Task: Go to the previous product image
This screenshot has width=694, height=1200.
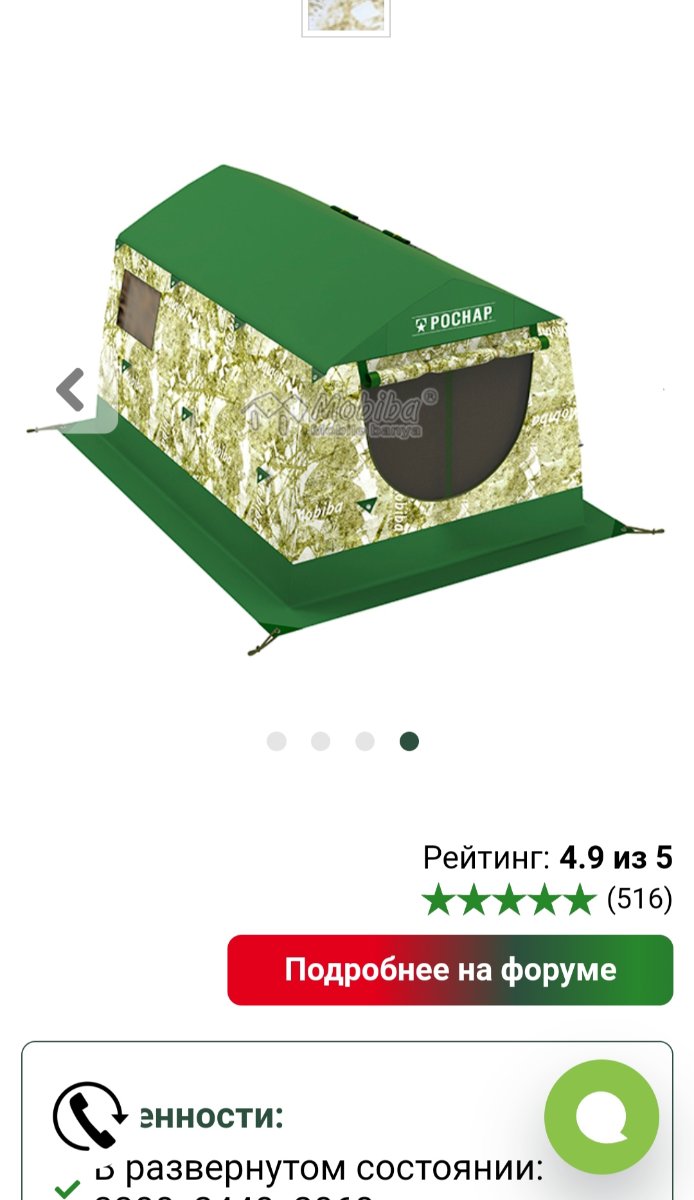Action: pos(71,390)
